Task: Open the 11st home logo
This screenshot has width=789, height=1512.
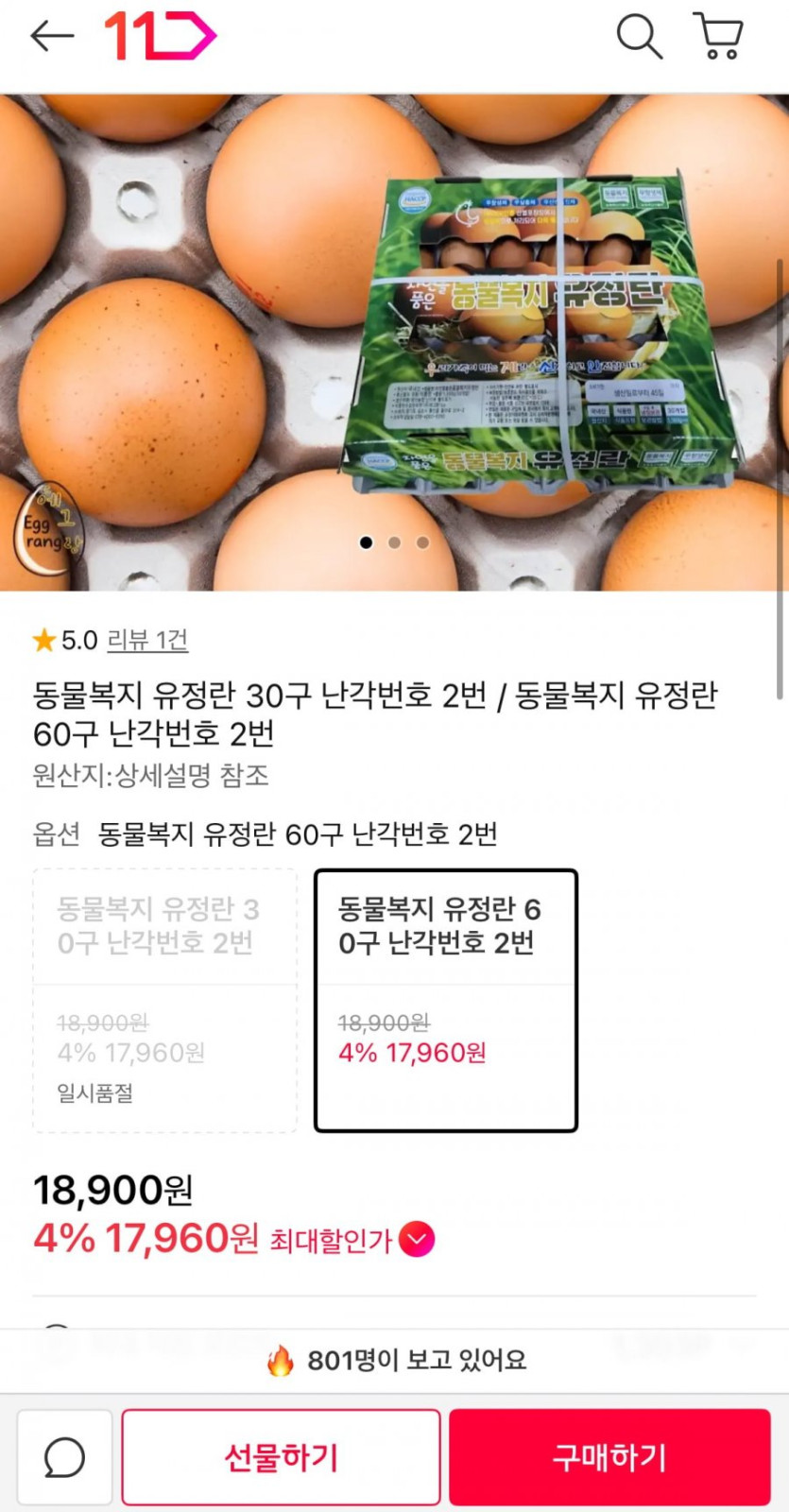Action: [160, 37]
